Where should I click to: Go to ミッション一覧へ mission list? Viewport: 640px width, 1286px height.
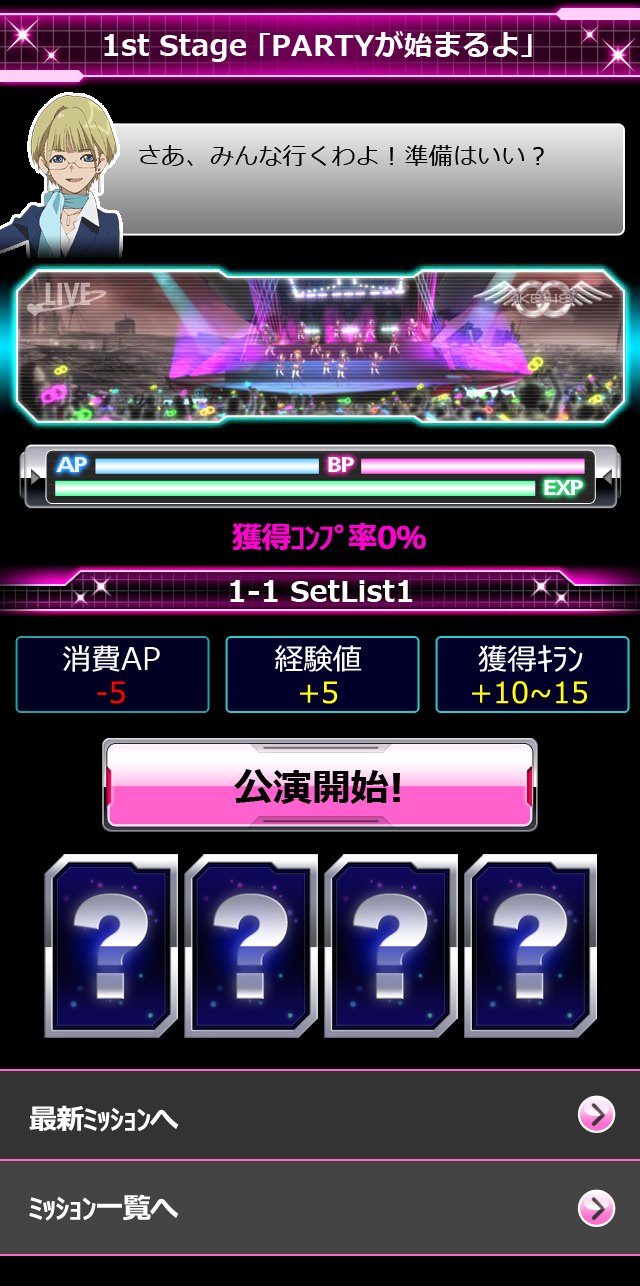coord(320,1208)
